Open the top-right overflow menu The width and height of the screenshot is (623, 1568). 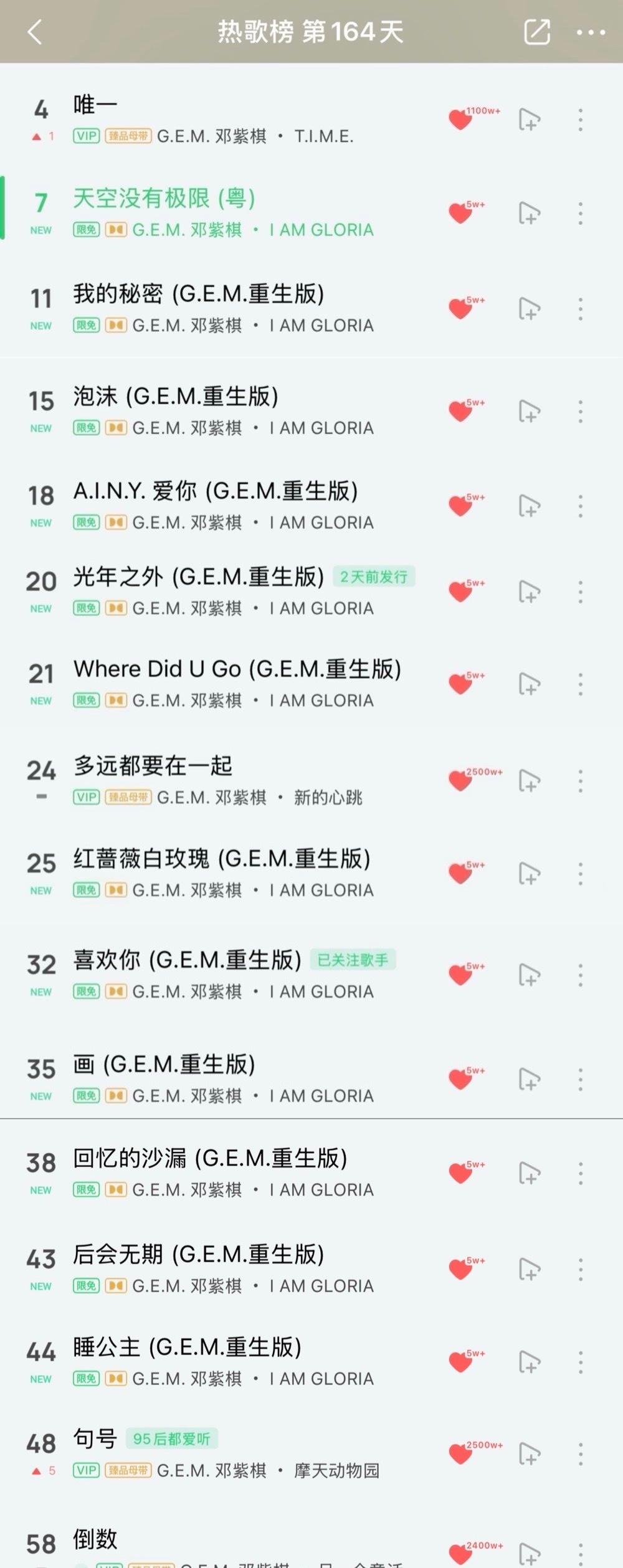[x=590, y=32]
